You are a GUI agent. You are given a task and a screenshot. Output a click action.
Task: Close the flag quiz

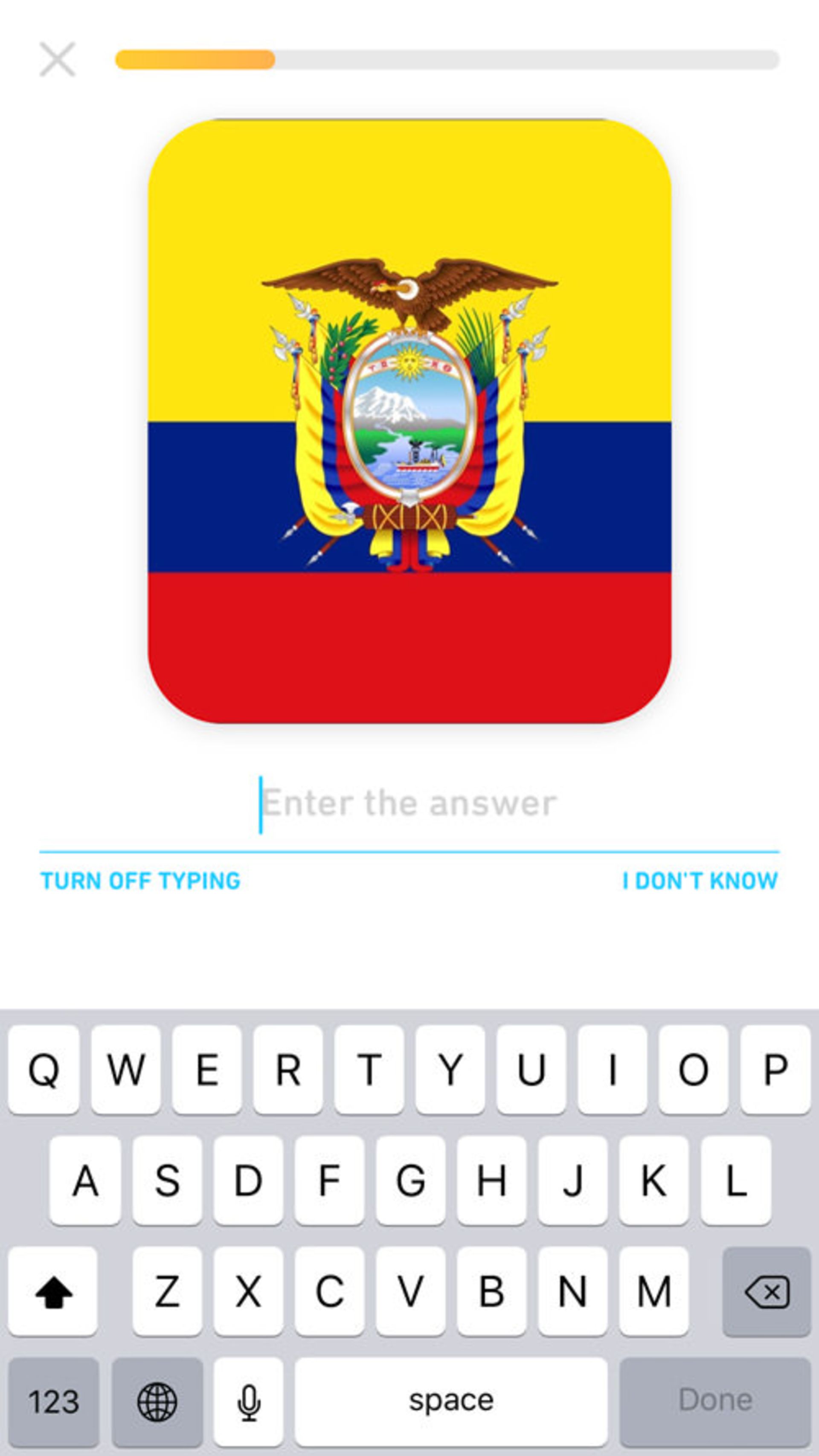(57, 59)
